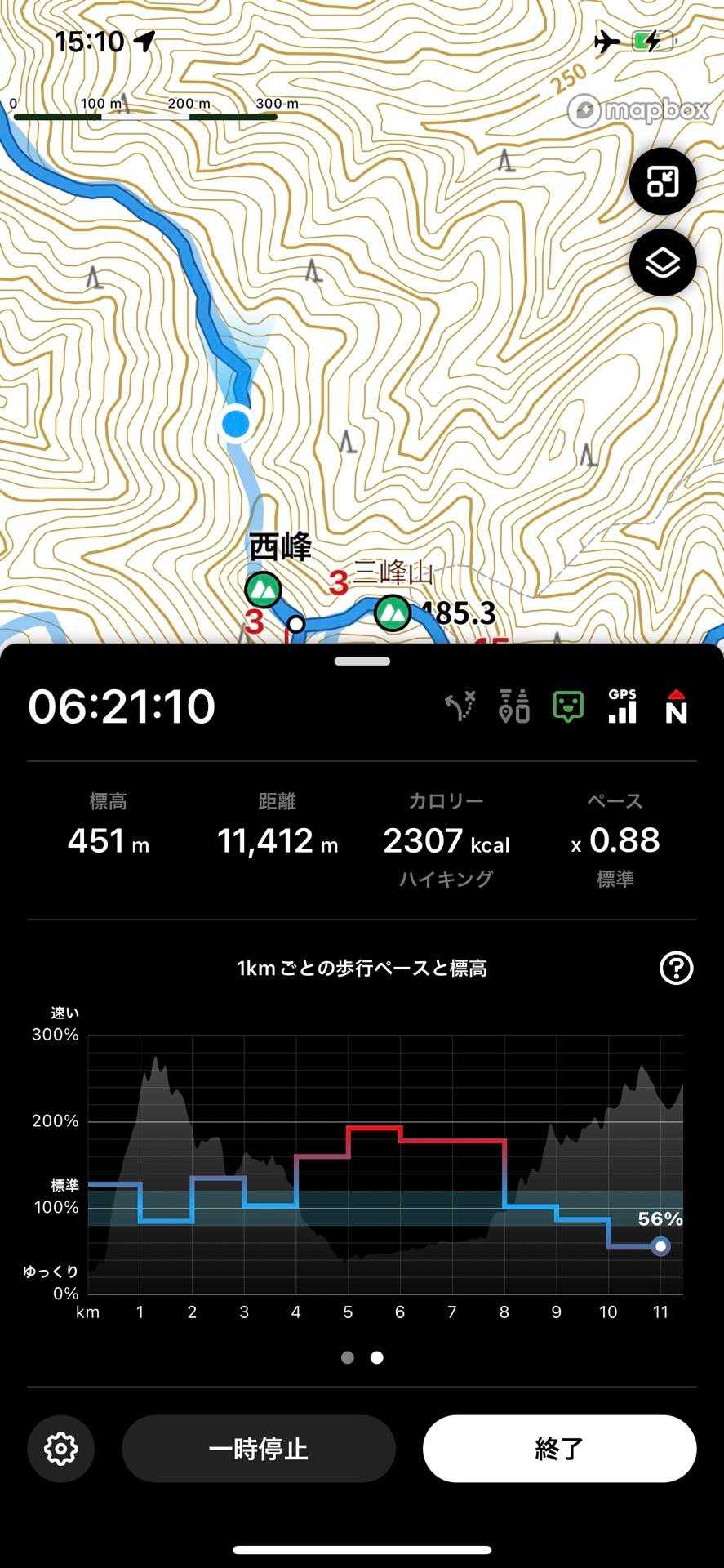Check the GPS signal indicator
Image resolution: width=724 pixels, height=1568 pixels.
(622, 706)
